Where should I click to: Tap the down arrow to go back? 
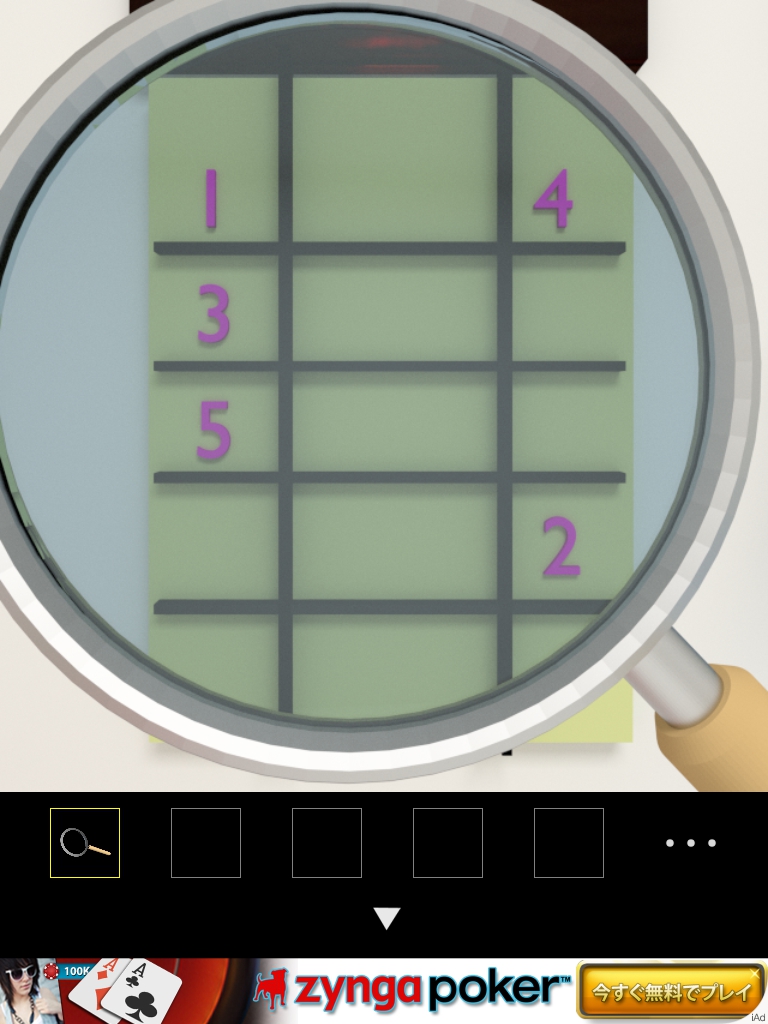point(386,918)
